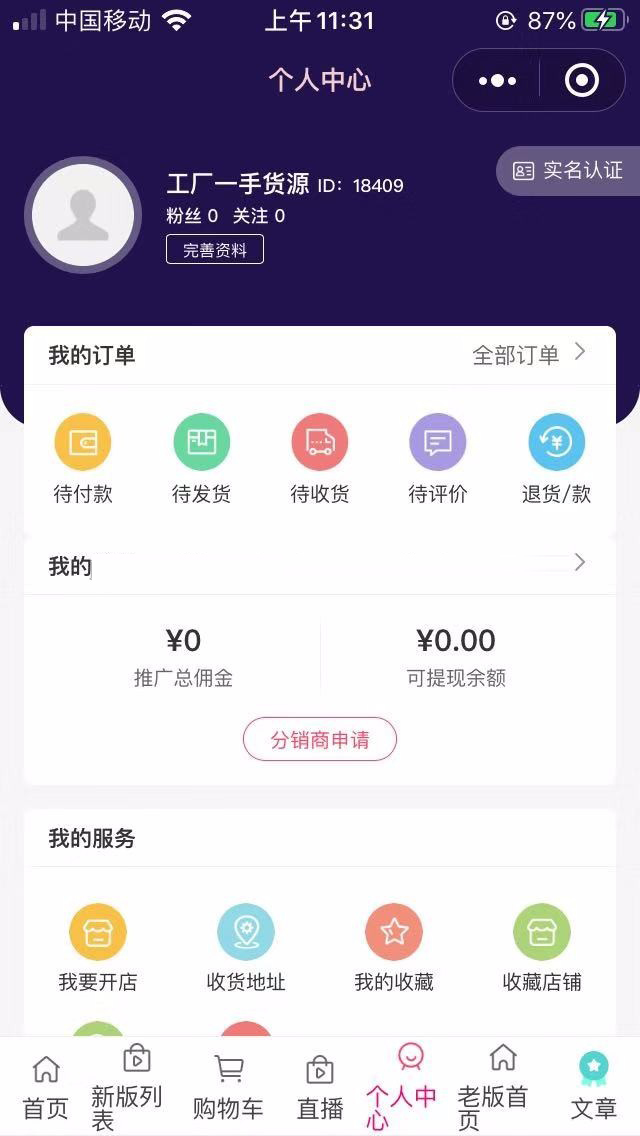This screenshot has height=1136, width=640.
Task: Open the profile avatar
Action: pyautogui.click(x=83, y=215)
